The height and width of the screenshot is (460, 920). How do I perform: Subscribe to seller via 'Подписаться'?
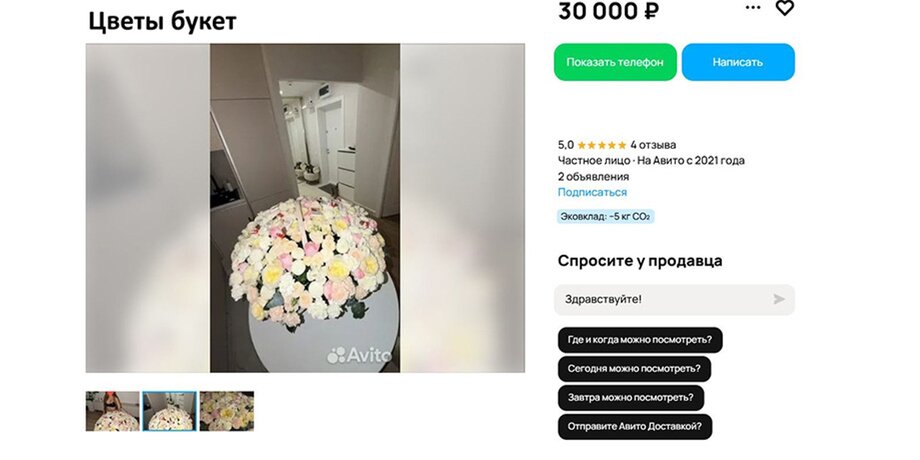(592, 192)
